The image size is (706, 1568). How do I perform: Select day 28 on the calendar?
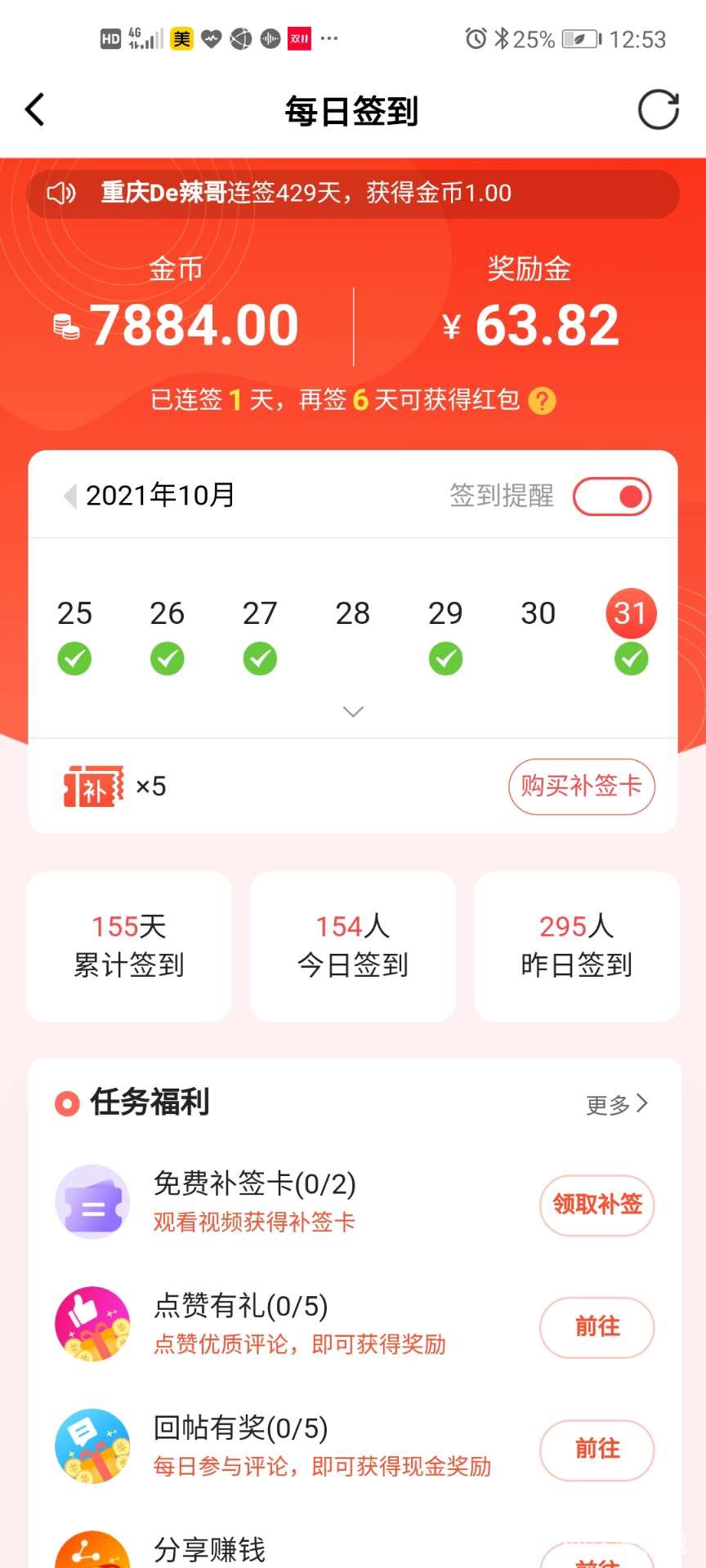tap(353, 614)
